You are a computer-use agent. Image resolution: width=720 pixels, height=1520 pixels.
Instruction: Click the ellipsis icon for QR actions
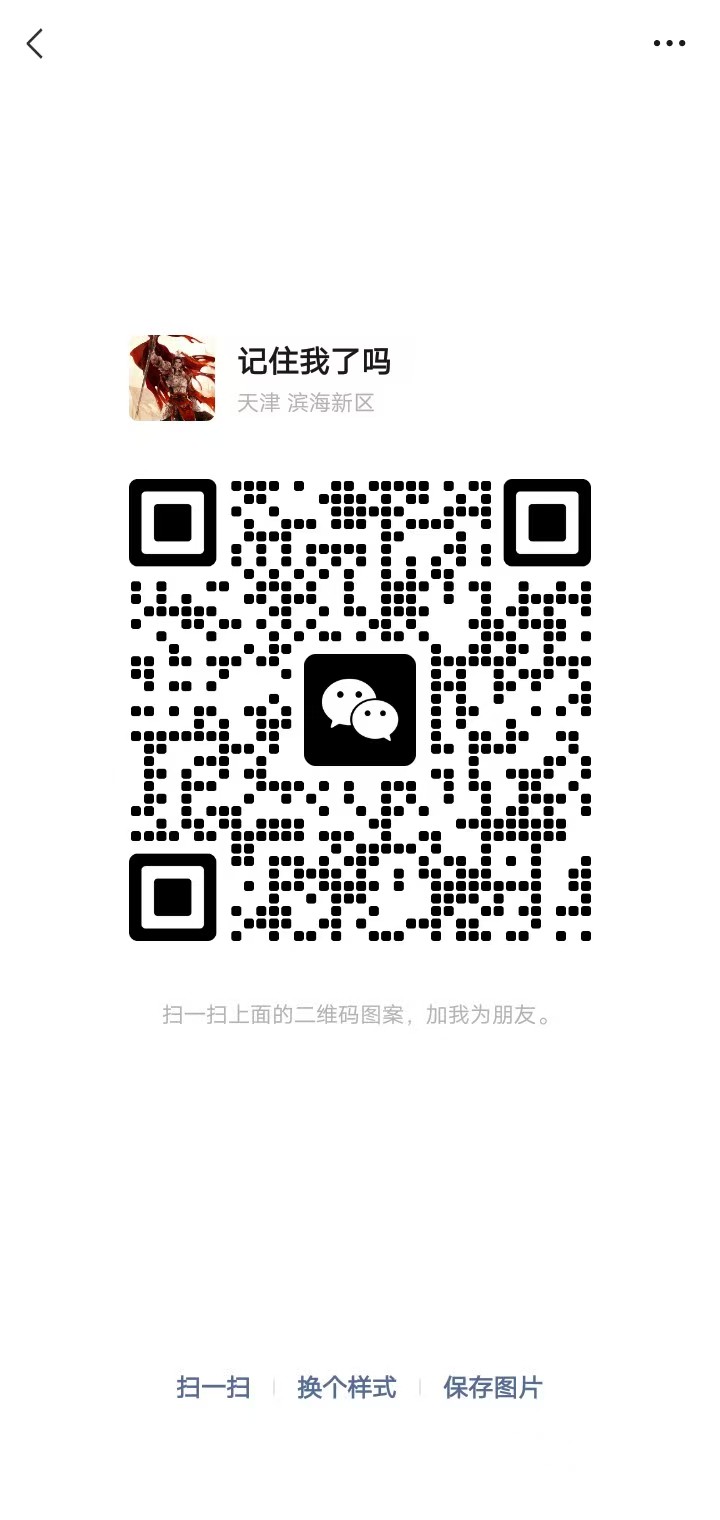point(670,43)
